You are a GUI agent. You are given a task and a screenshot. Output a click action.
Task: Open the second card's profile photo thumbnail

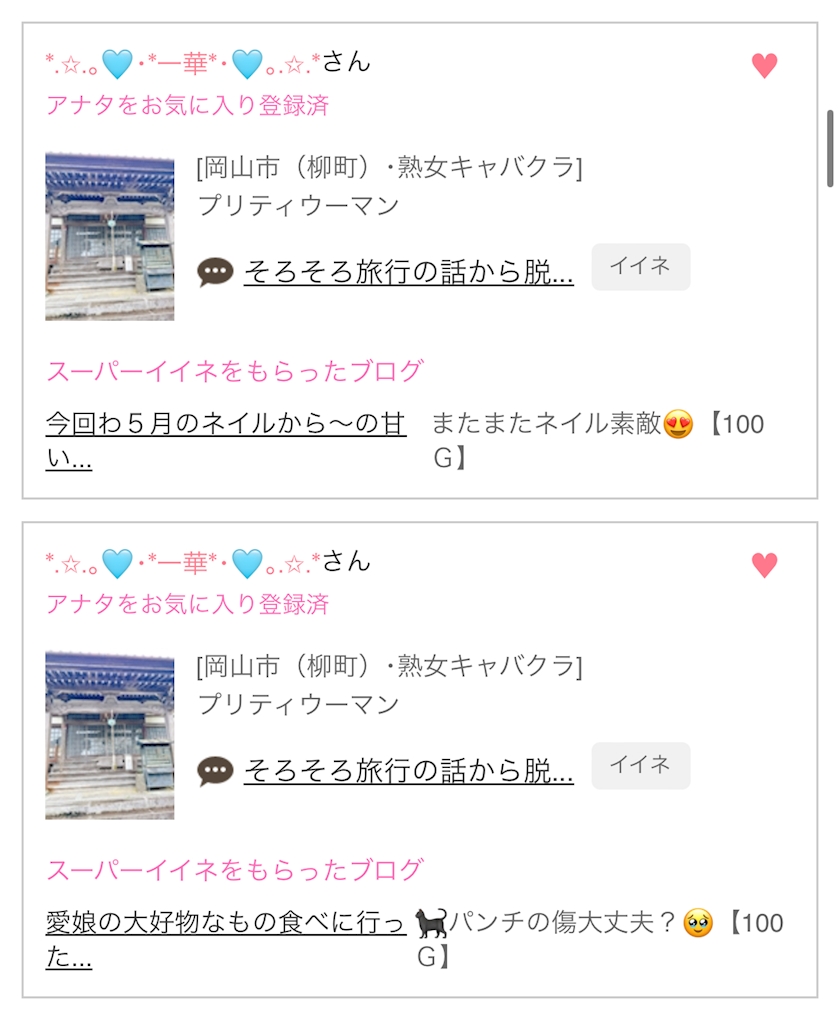(x=110, y=736)
